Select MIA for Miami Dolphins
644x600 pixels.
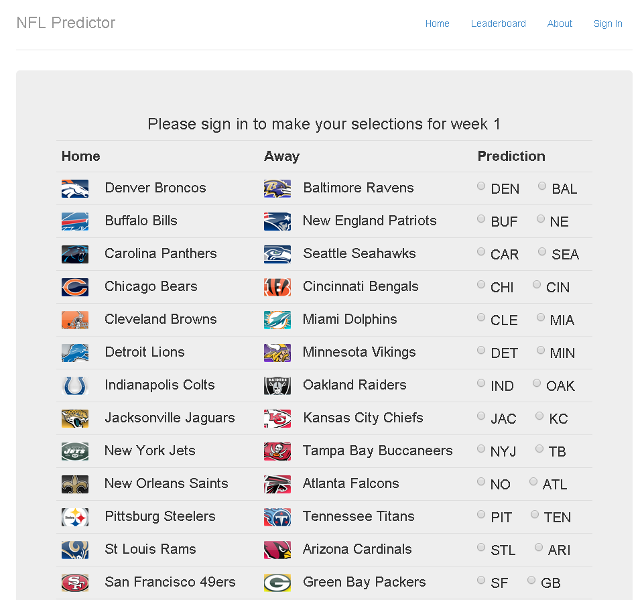click(540, 318)
